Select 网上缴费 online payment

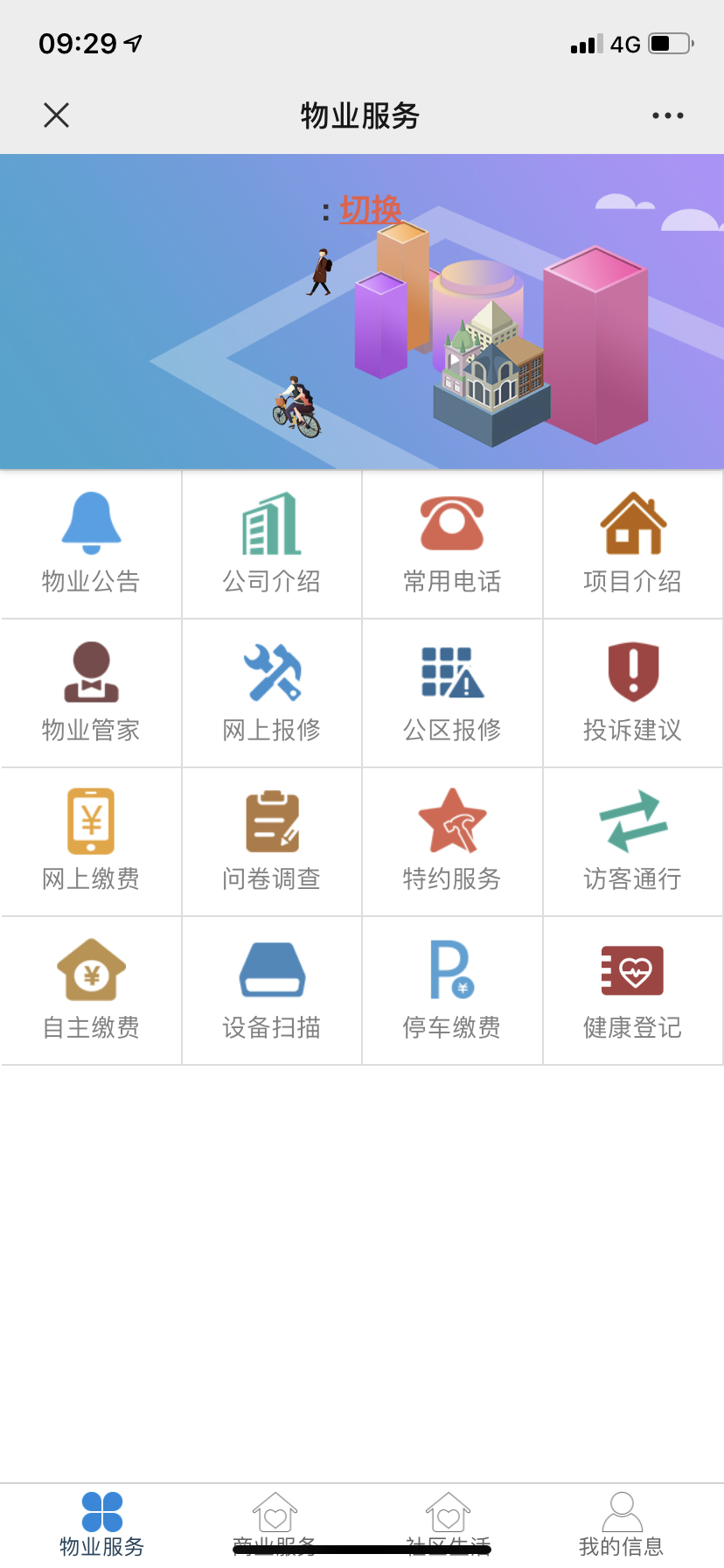(x=91, y=842)
